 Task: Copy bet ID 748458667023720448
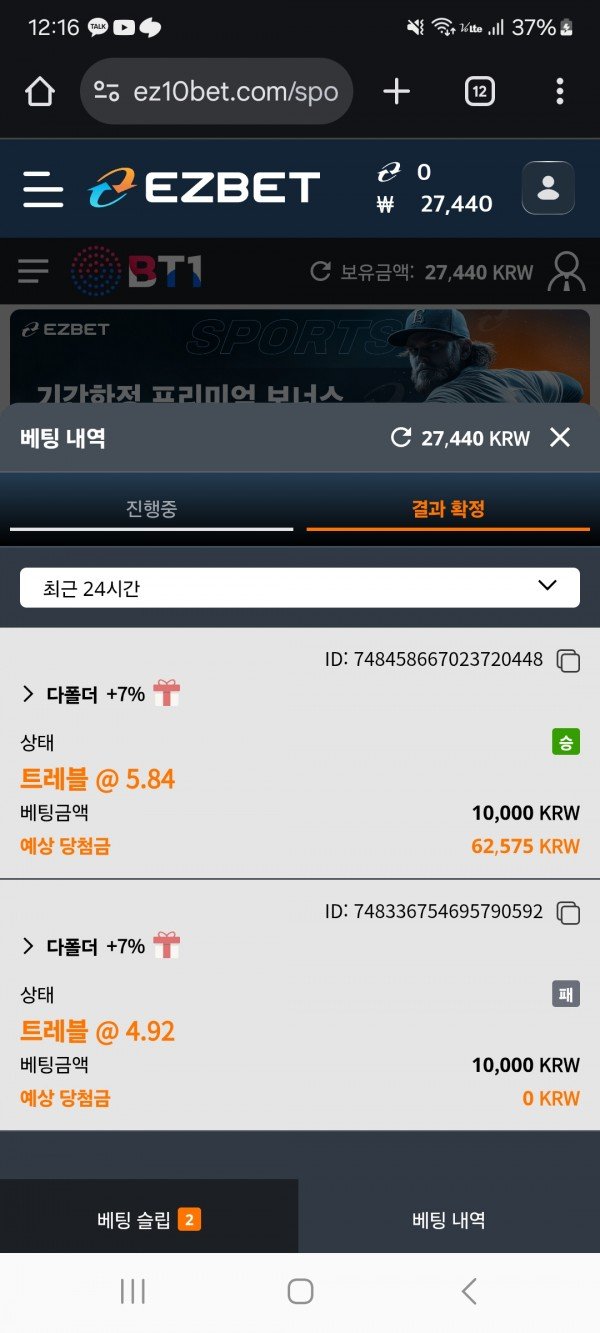(x=568, y=660)
